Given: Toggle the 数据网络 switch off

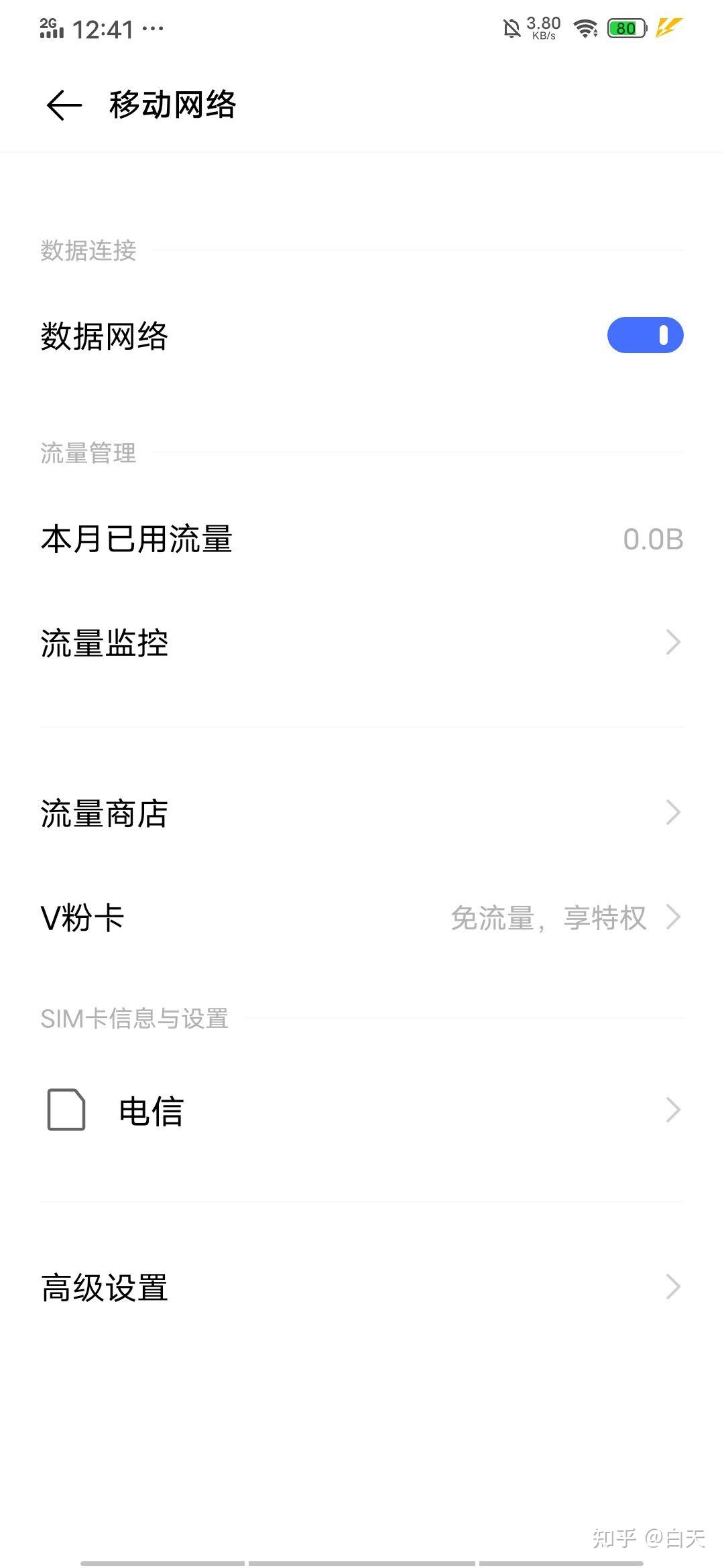Looking at the screenshot, I should (x=645, y=335).
